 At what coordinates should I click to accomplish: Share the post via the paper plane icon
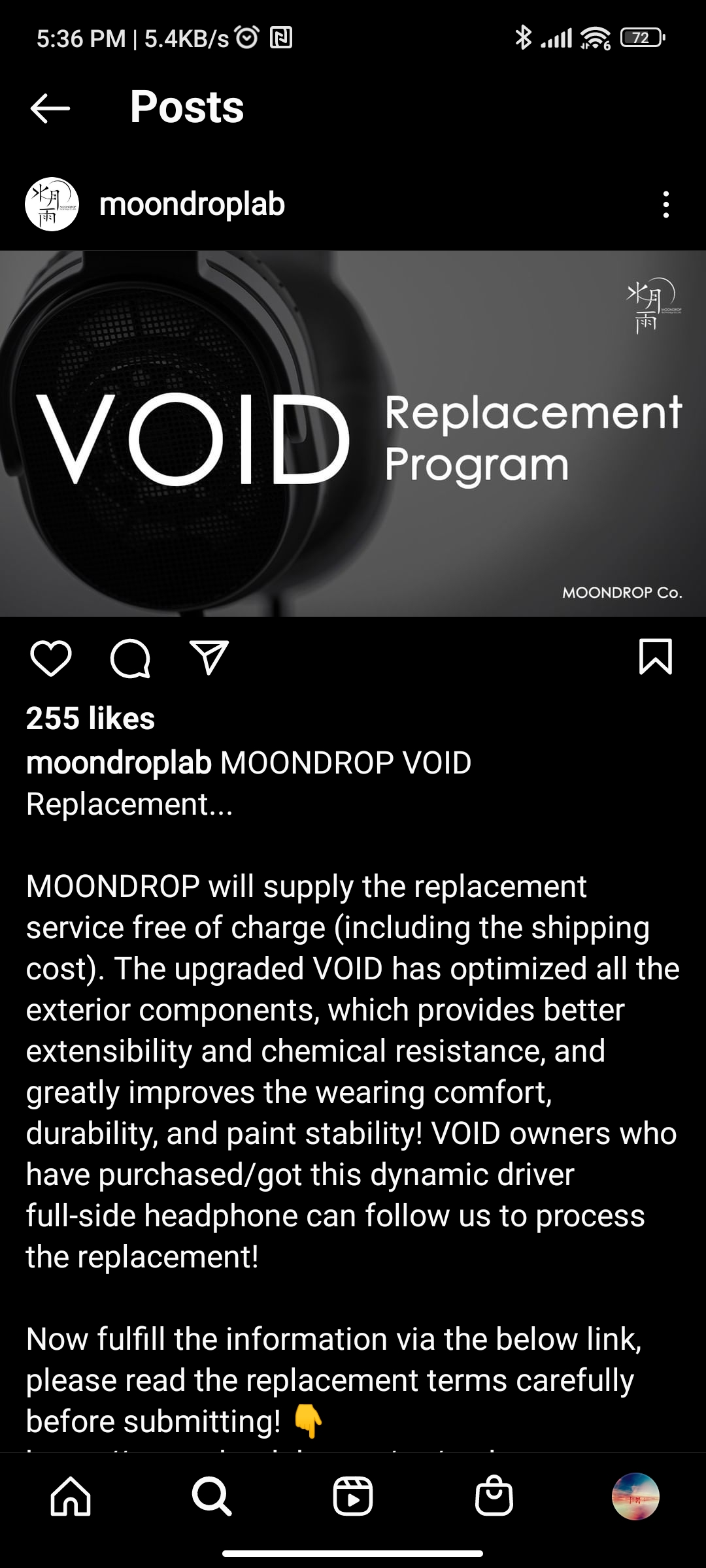(x=209, y=657)
